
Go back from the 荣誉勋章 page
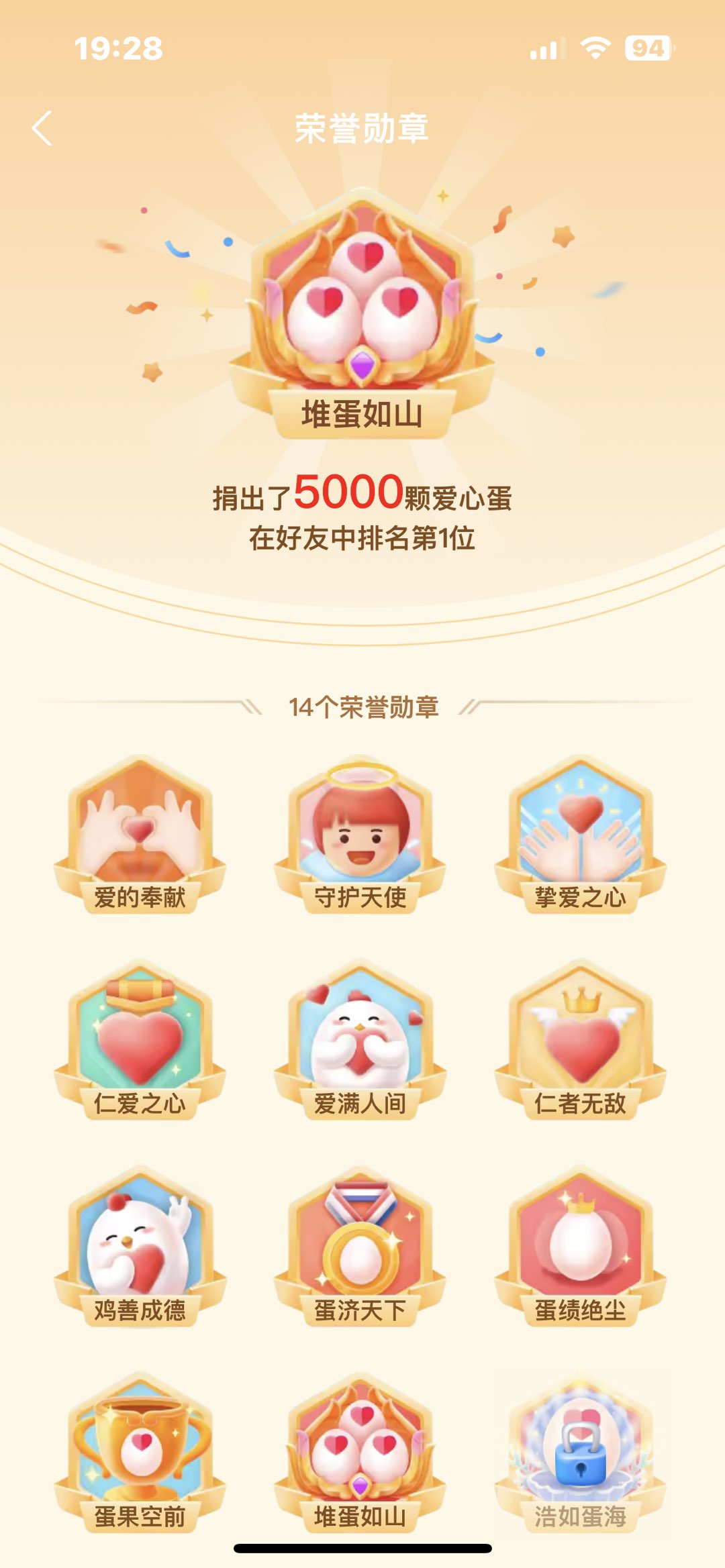click(42, 128)
